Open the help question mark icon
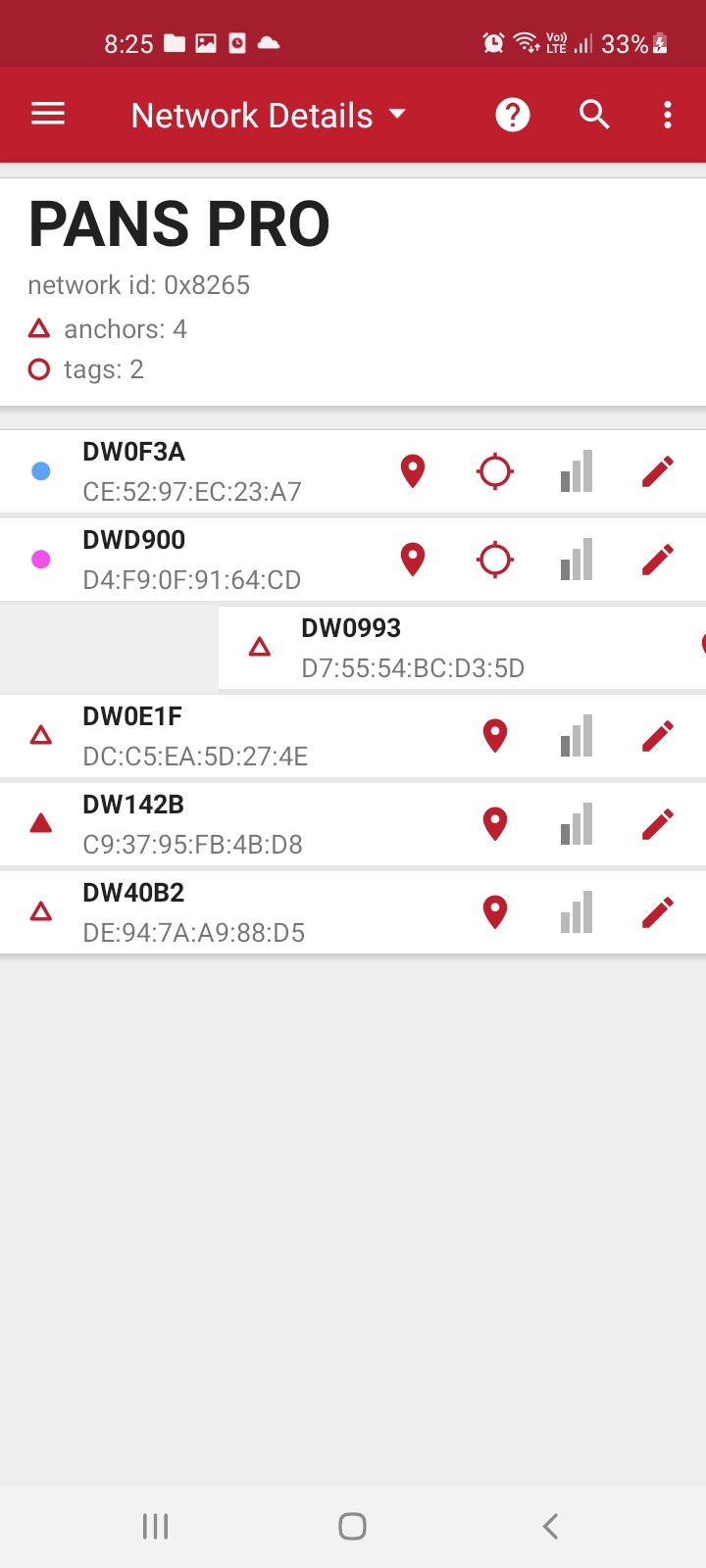The height and width of the screenshot is (1568, 706). [513, 115]
